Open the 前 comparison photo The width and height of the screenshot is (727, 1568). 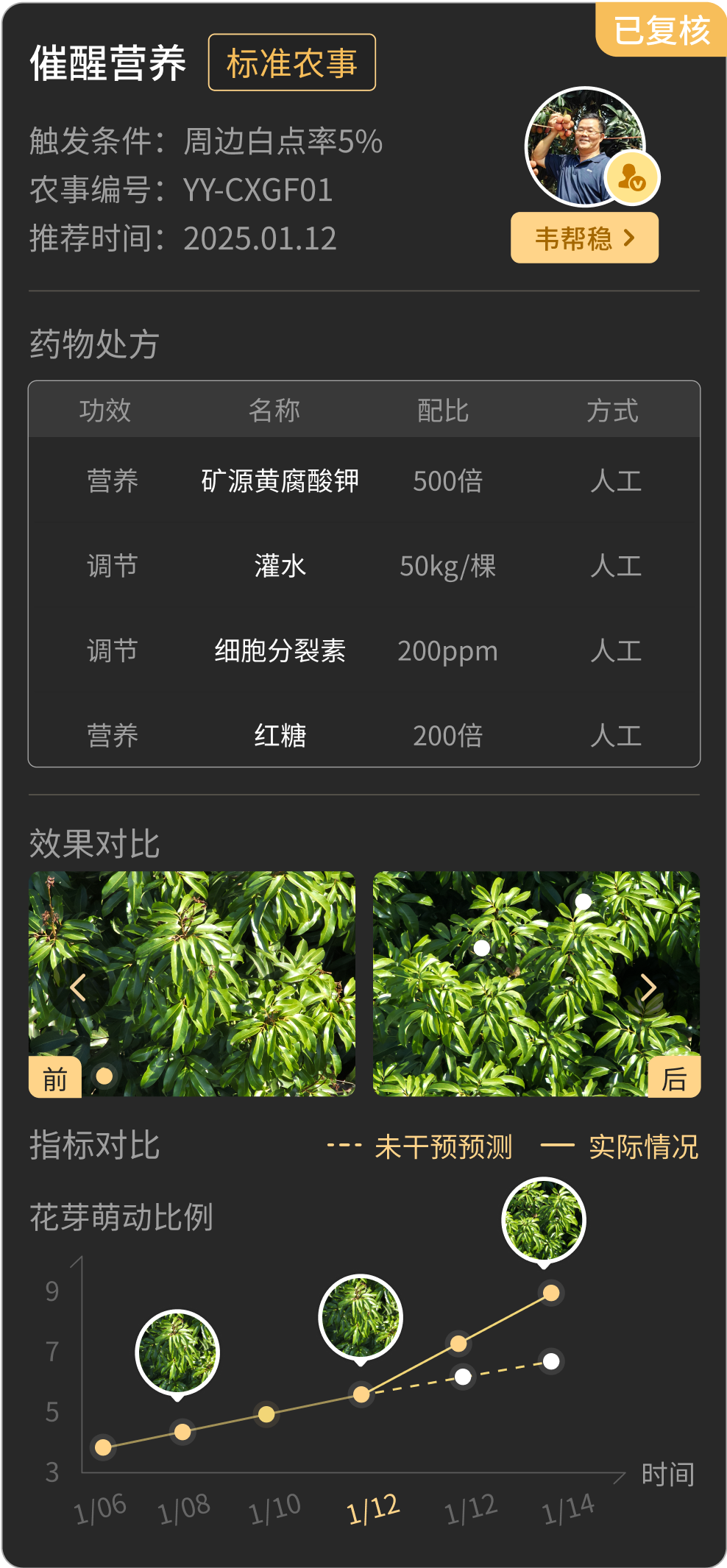pyautogui.click(x=191, y=984)
